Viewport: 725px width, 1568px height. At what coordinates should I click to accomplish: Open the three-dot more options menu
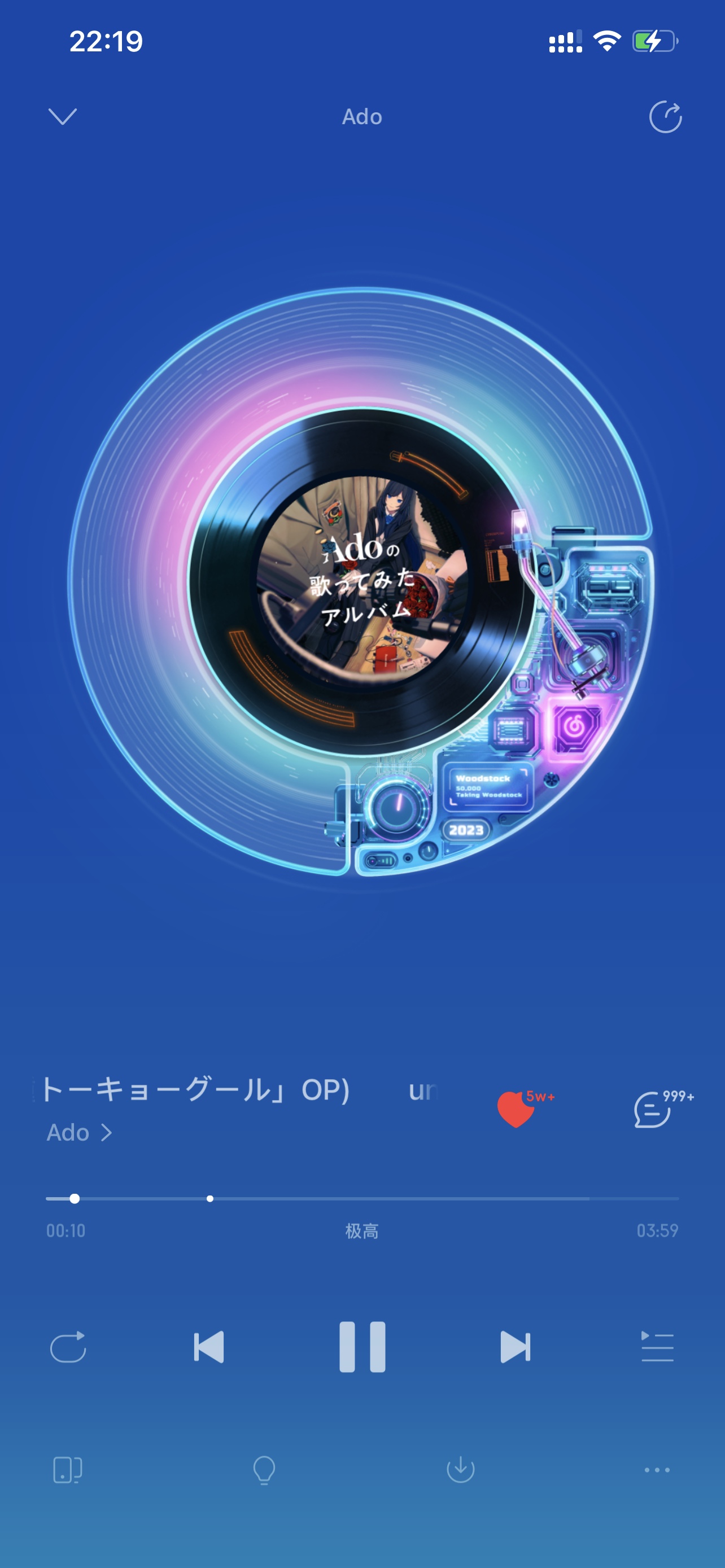pyautogui.click(x=657, y=1470)
